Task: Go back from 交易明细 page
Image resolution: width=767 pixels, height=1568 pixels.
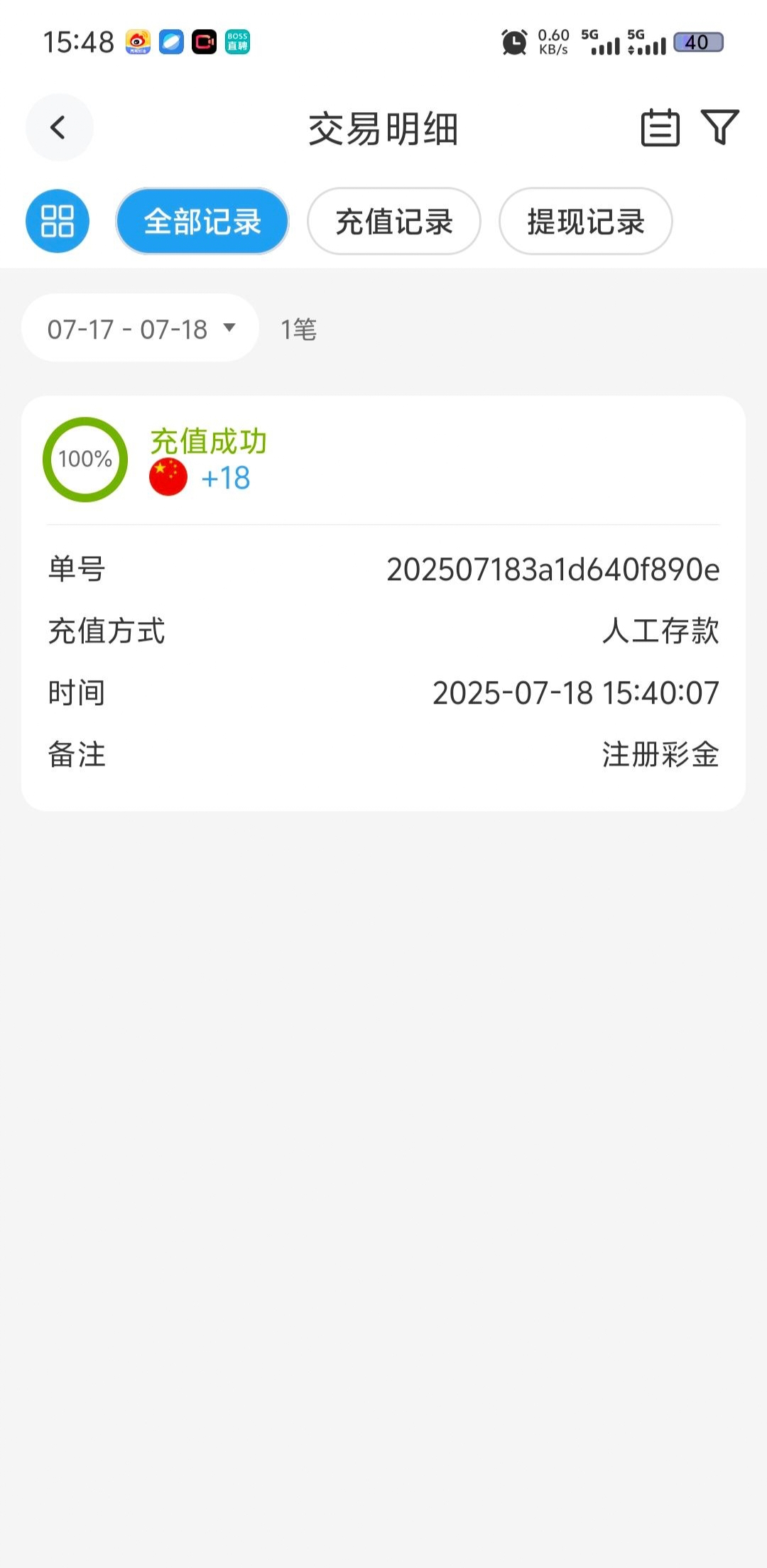Action: (59, 128)
